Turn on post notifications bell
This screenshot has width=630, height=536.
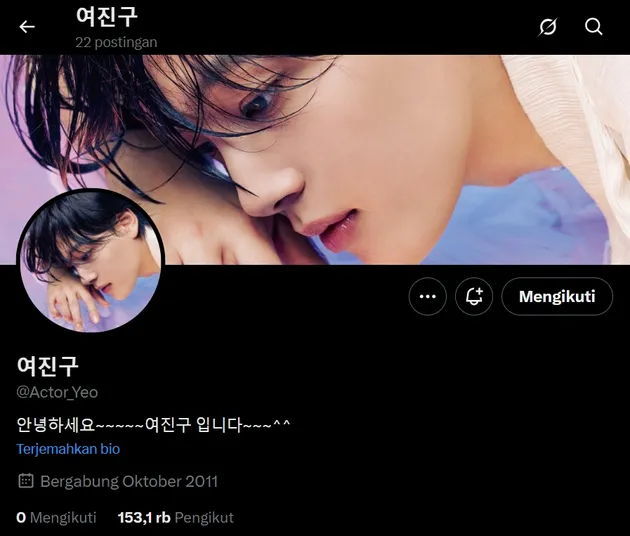pyautogui.click(x=474, y=296)
